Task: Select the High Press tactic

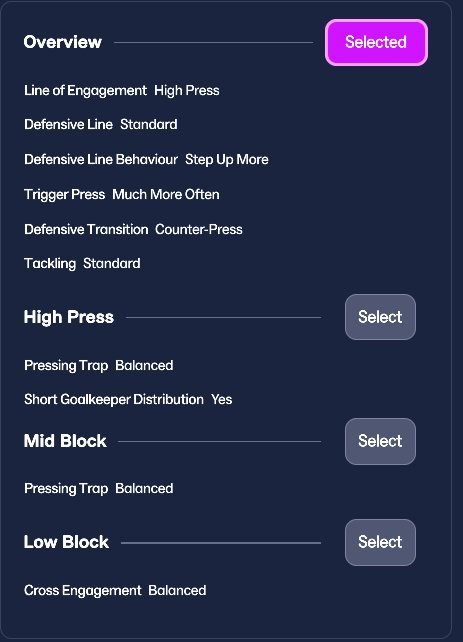Action: coord(380,317)
